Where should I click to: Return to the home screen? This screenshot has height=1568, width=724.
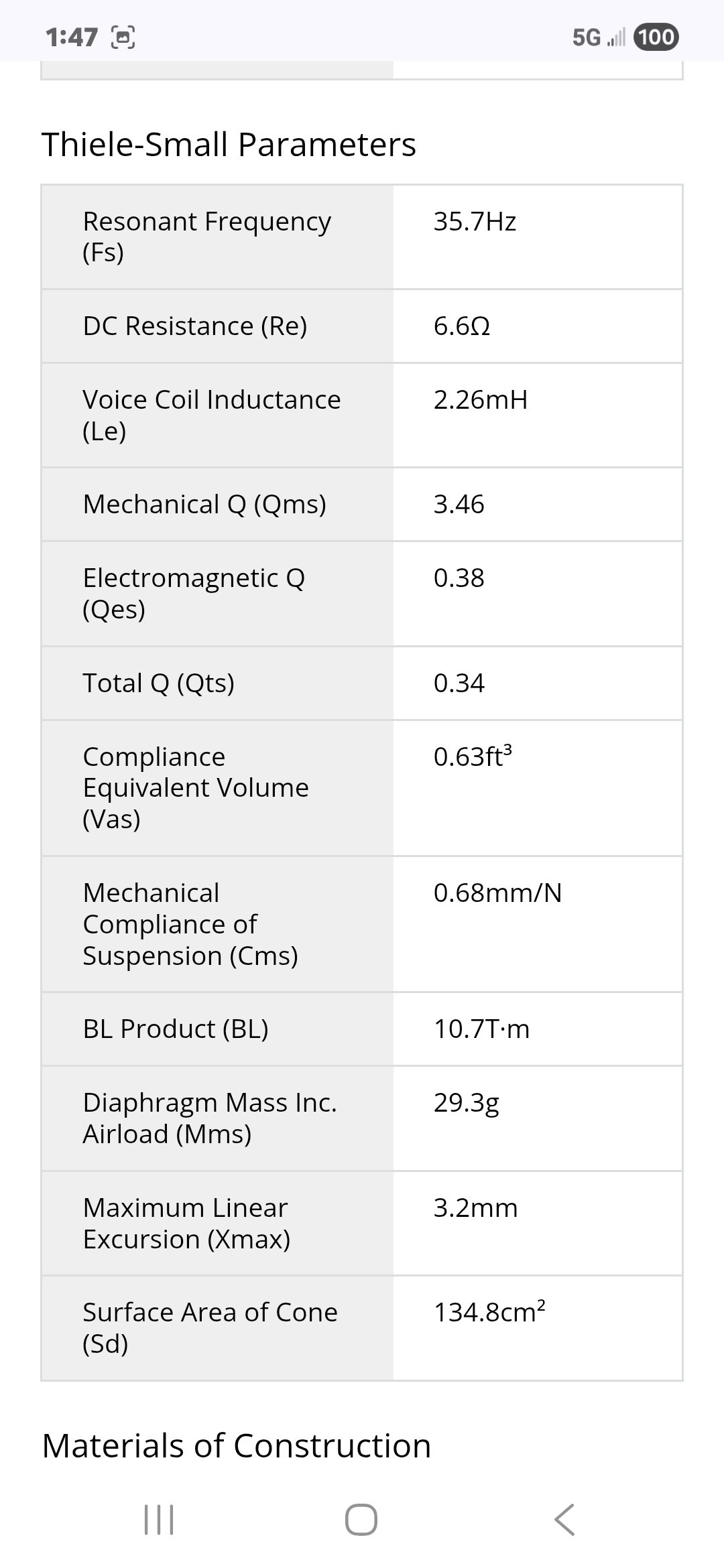(361, 1519)
